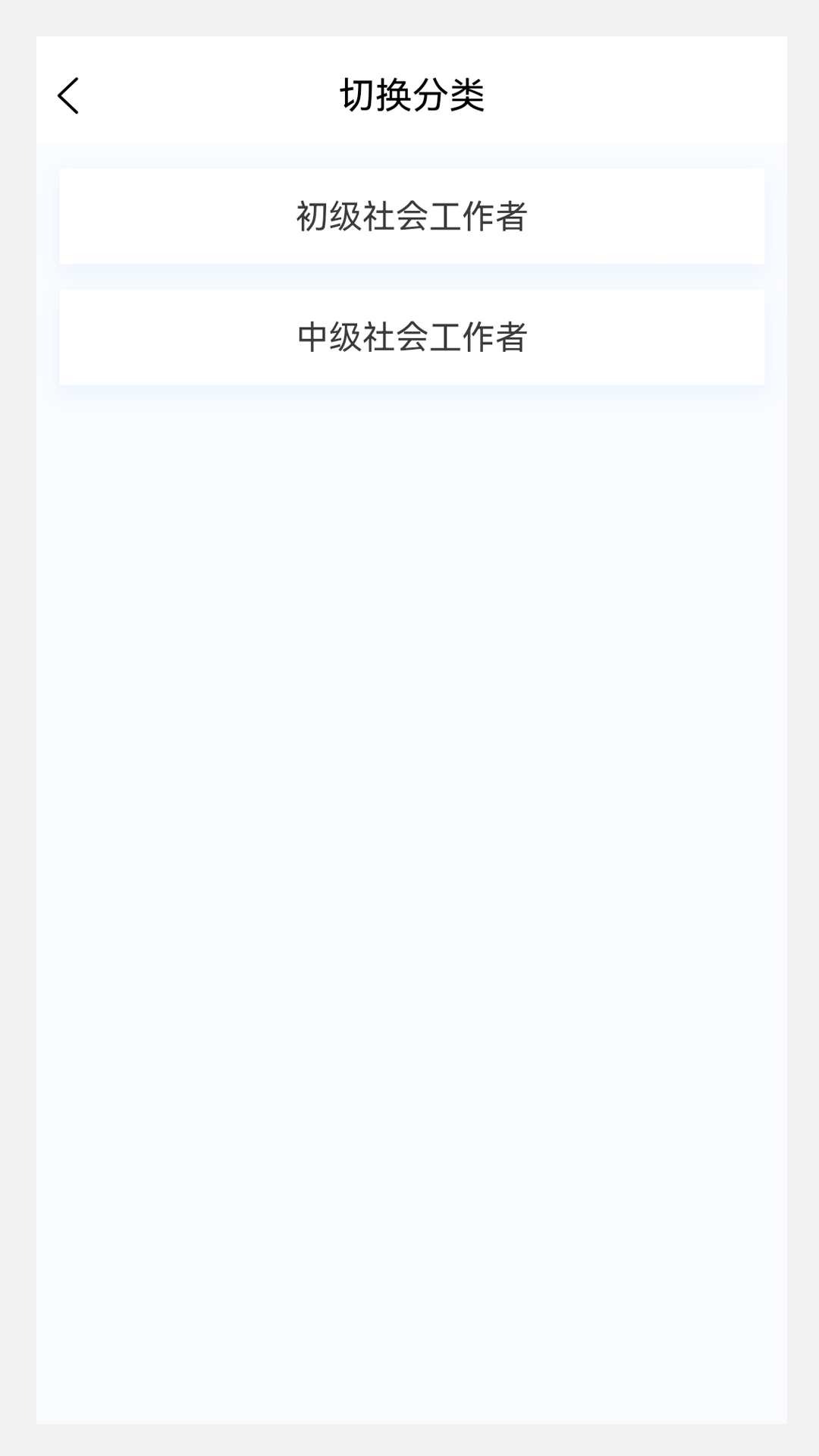Select the second category option

click(409, 336)
